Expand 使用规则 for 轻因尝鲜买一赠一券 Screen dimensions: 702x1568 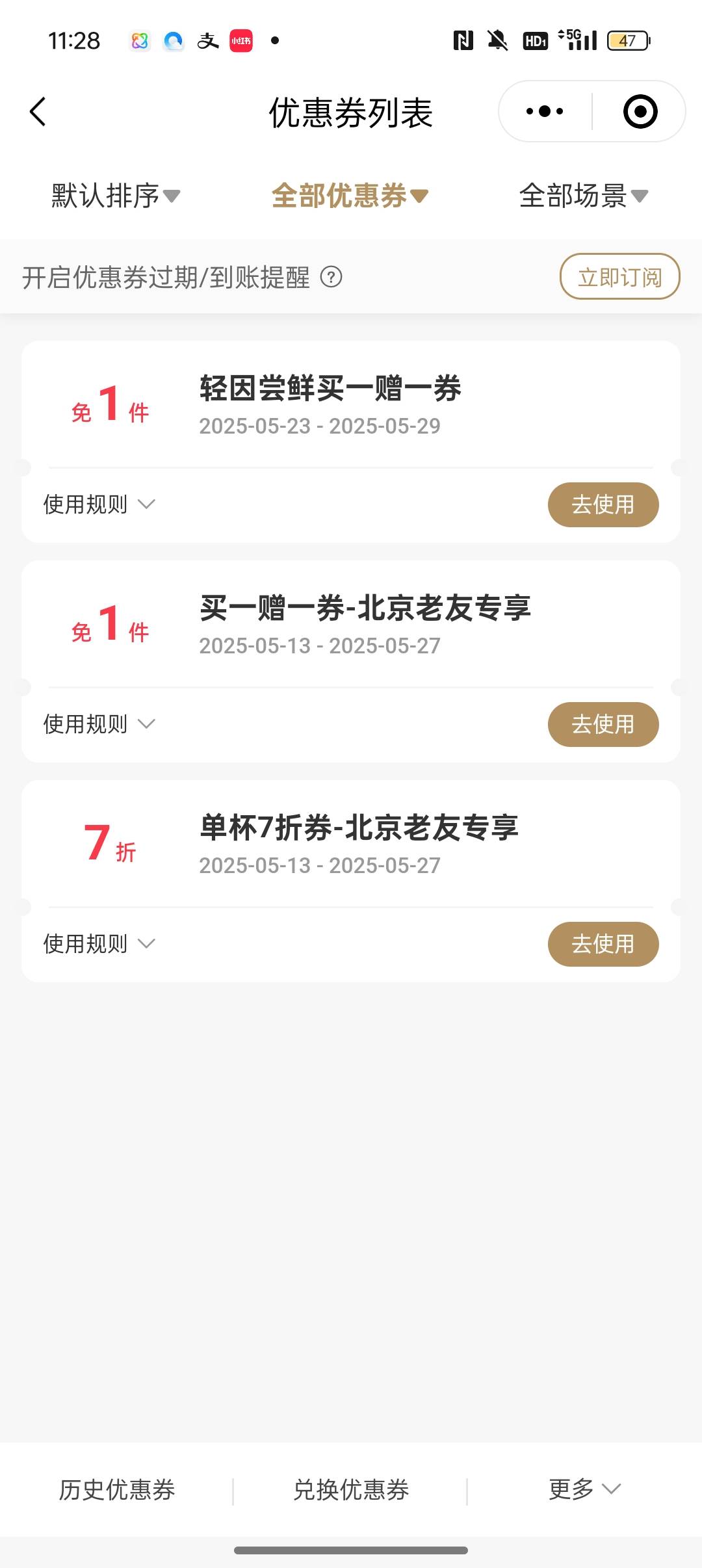click(99, 504)
